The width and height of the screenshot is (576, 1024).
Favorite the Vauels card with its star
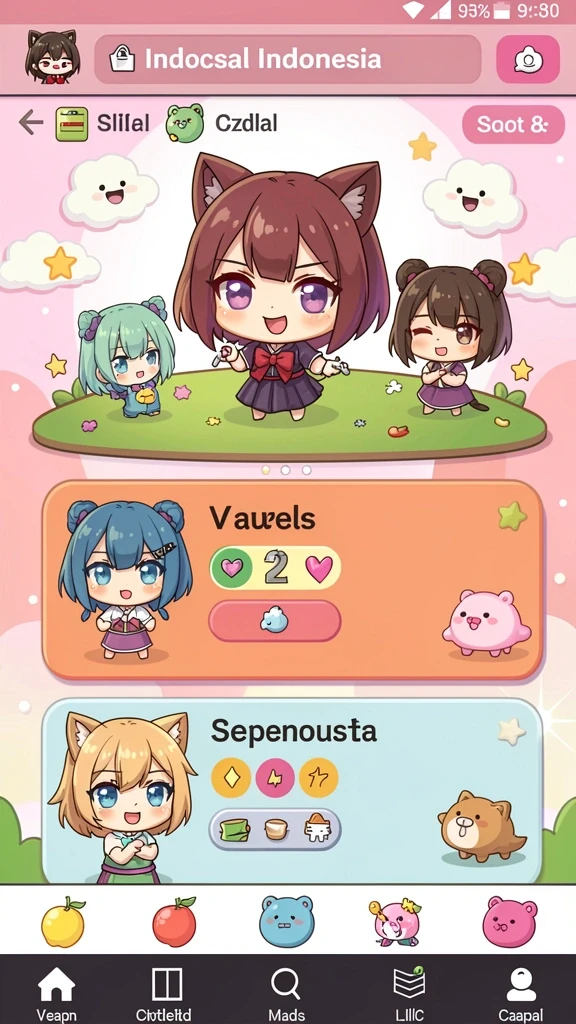tap(512, 515)
